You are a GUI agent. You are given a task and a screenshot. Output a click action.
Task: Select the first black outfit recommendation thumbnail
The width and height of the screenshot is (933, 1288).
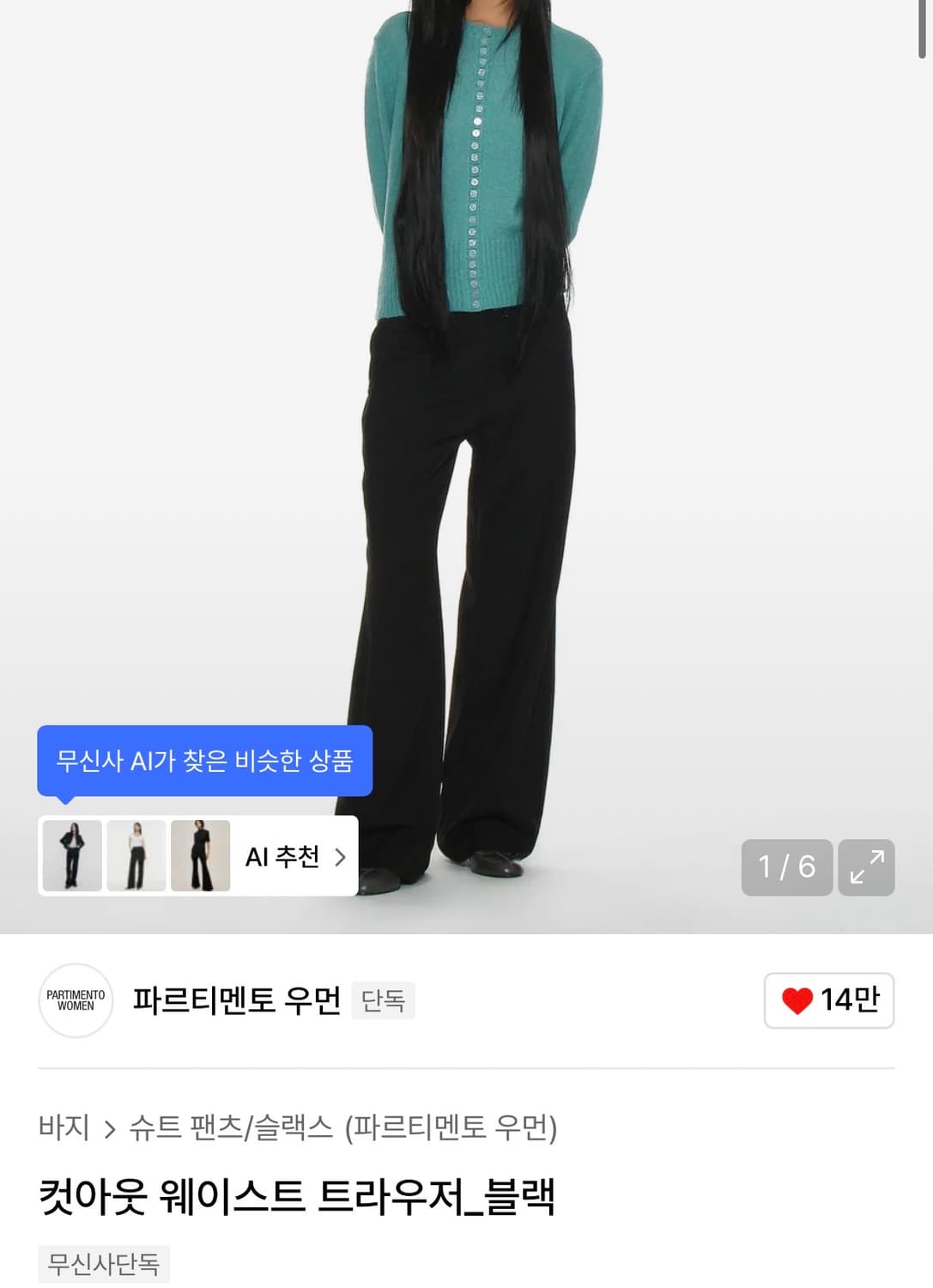(72, 856)
